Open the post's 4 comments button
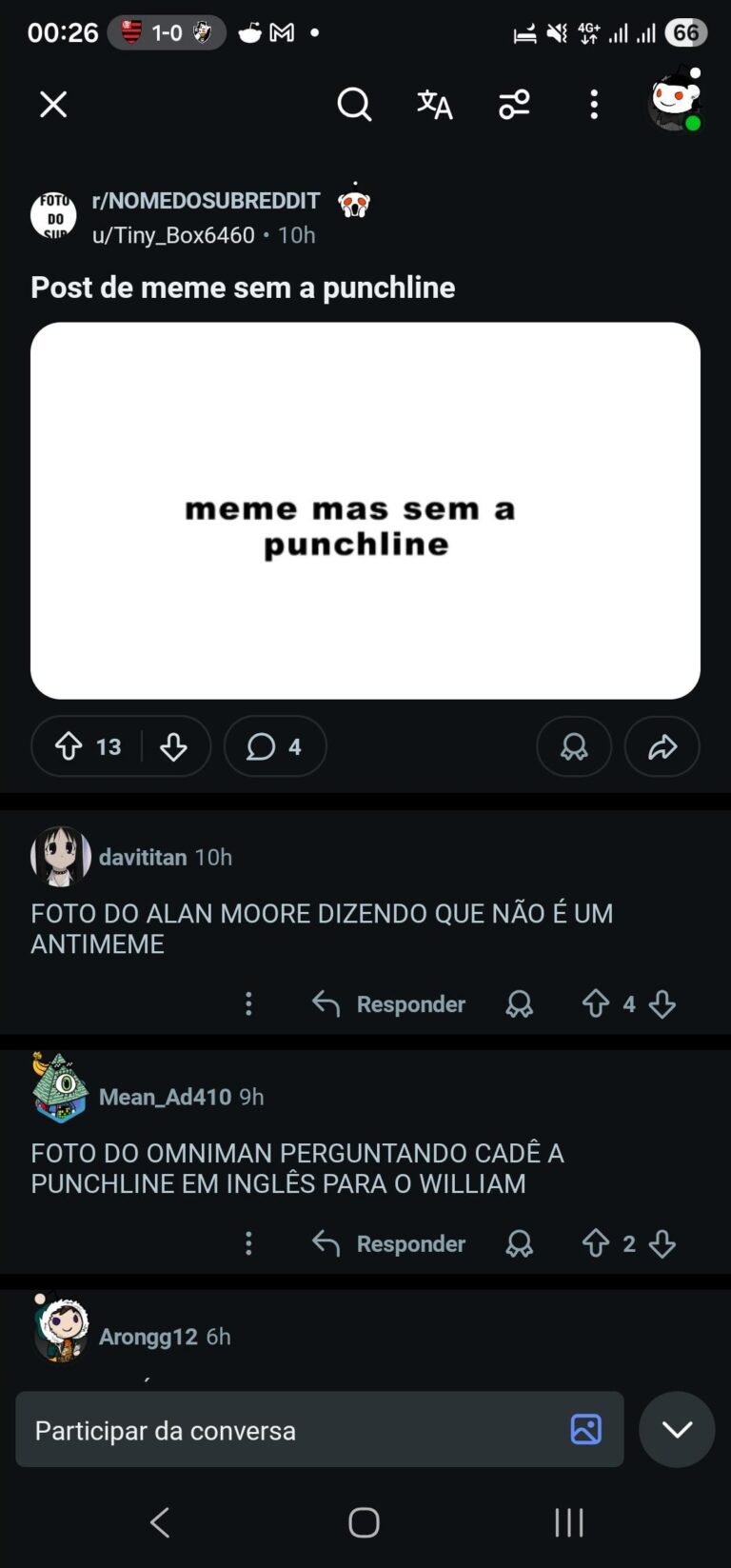731x1568 pixels. click(275, 746)
